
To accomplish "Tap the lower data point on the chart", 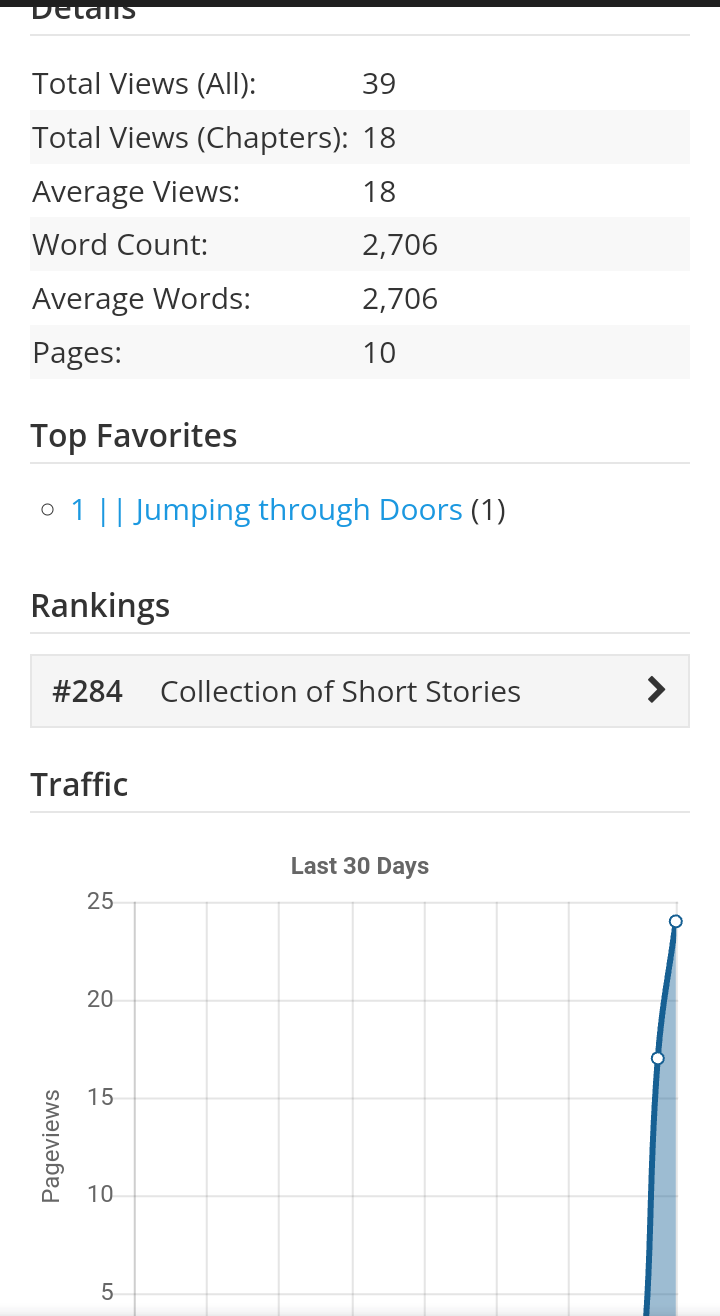I will pos(657,1058).
